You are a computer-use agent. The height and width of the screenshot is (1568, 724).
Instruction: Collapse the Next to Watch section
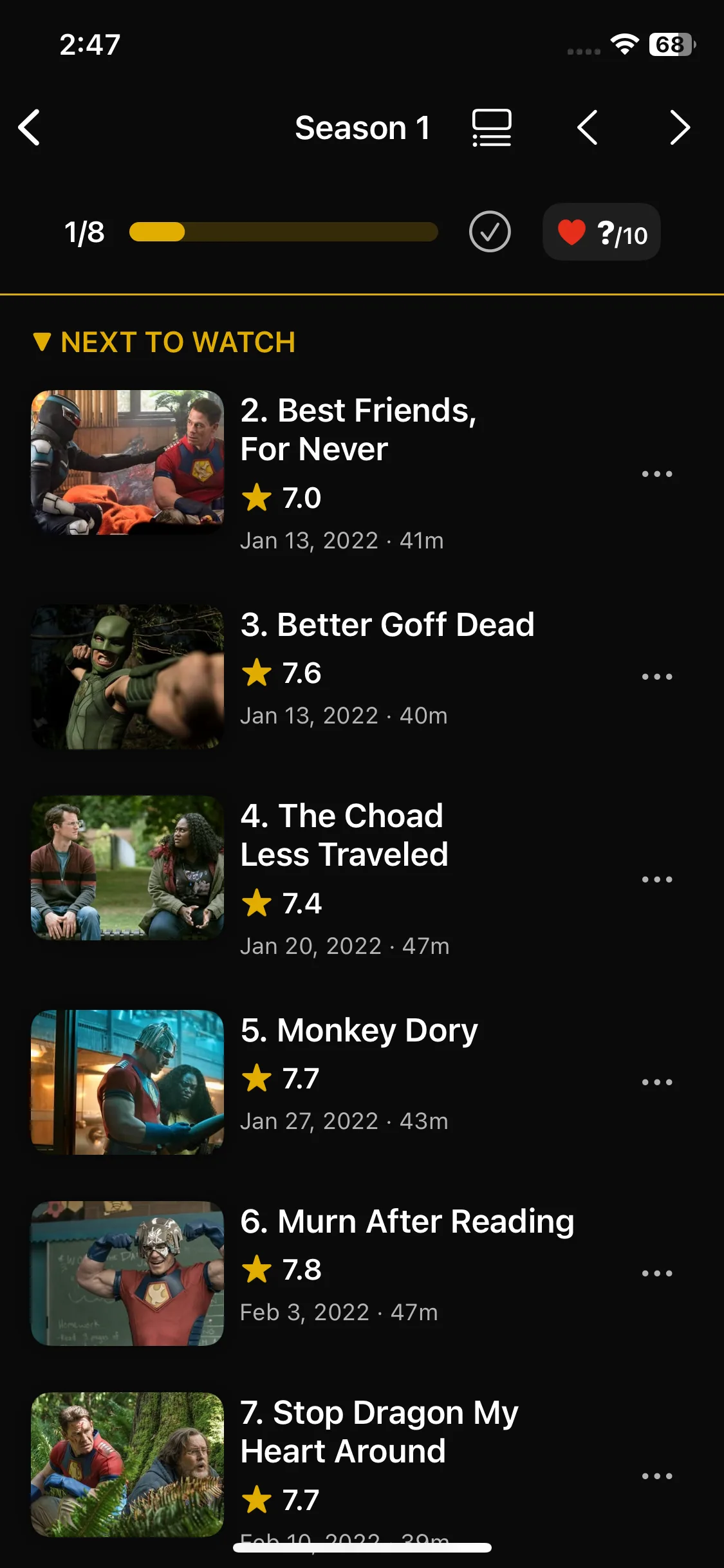point(164,342)
